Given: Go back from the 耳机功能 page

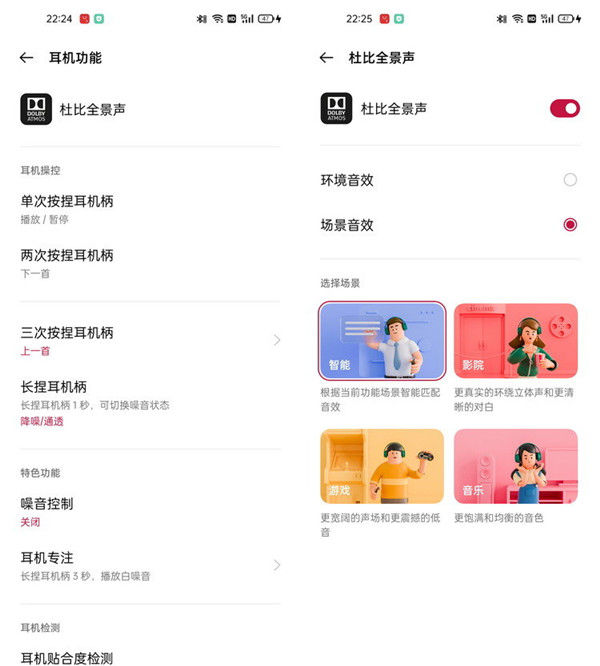Looking at the screenshot, I should (x=27, y=58).
